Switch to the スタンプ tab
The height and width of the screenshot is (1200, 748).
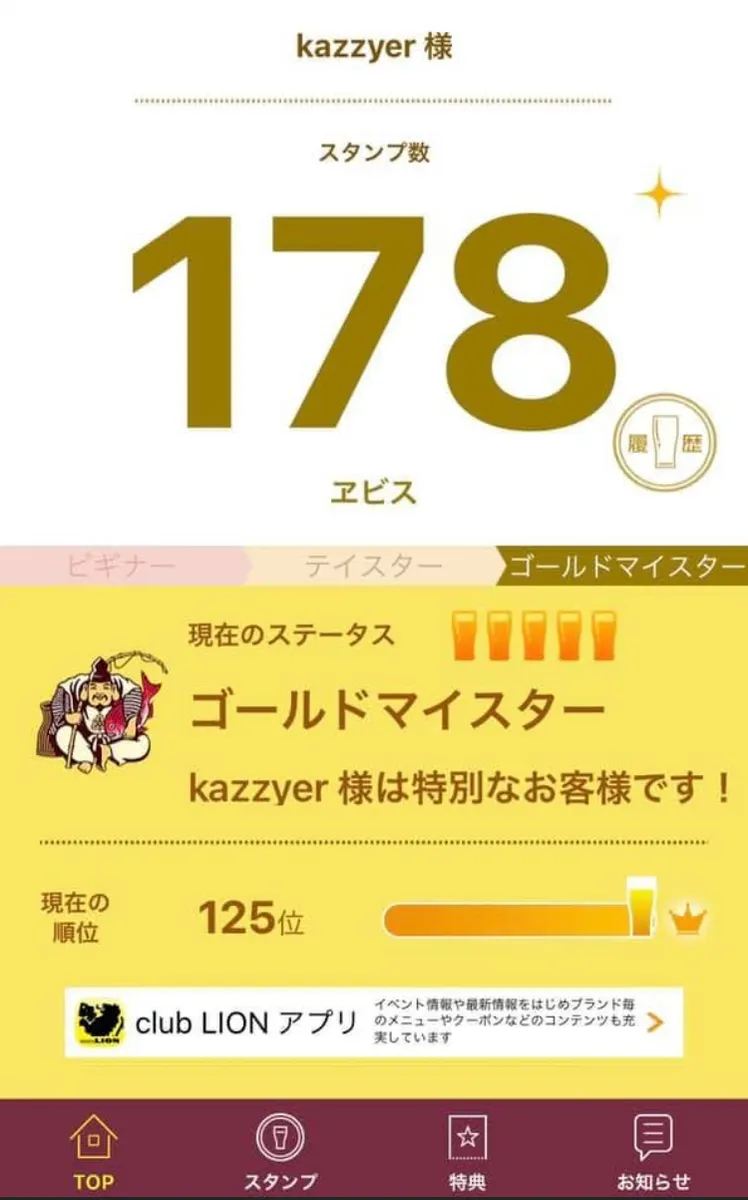(x=280, y=1151)
